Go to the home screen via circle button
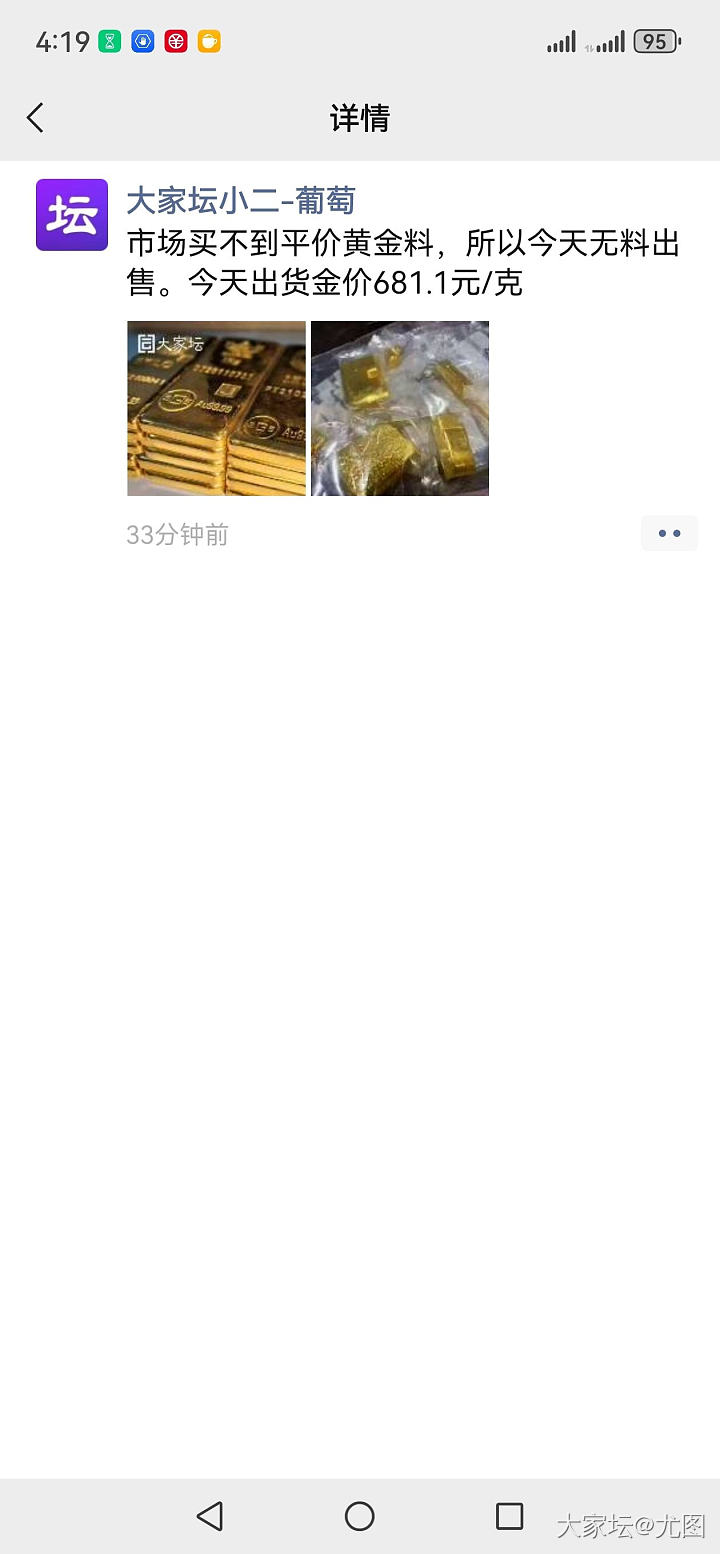Screen dimensions: 720x1554 (x=360, y=1516)
